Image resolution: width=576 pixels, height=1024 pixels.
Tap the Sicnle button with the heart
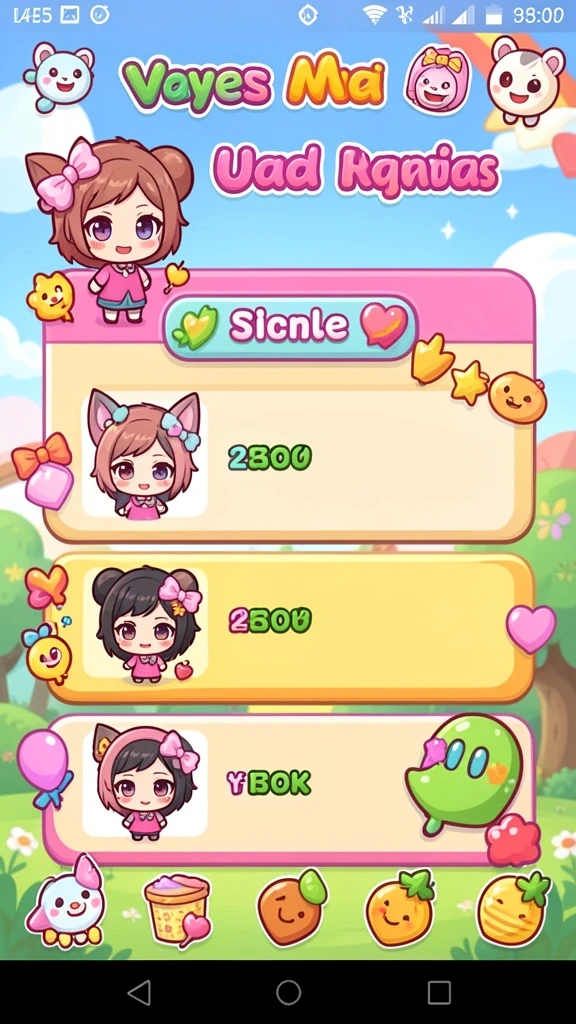tap(289, 327)
